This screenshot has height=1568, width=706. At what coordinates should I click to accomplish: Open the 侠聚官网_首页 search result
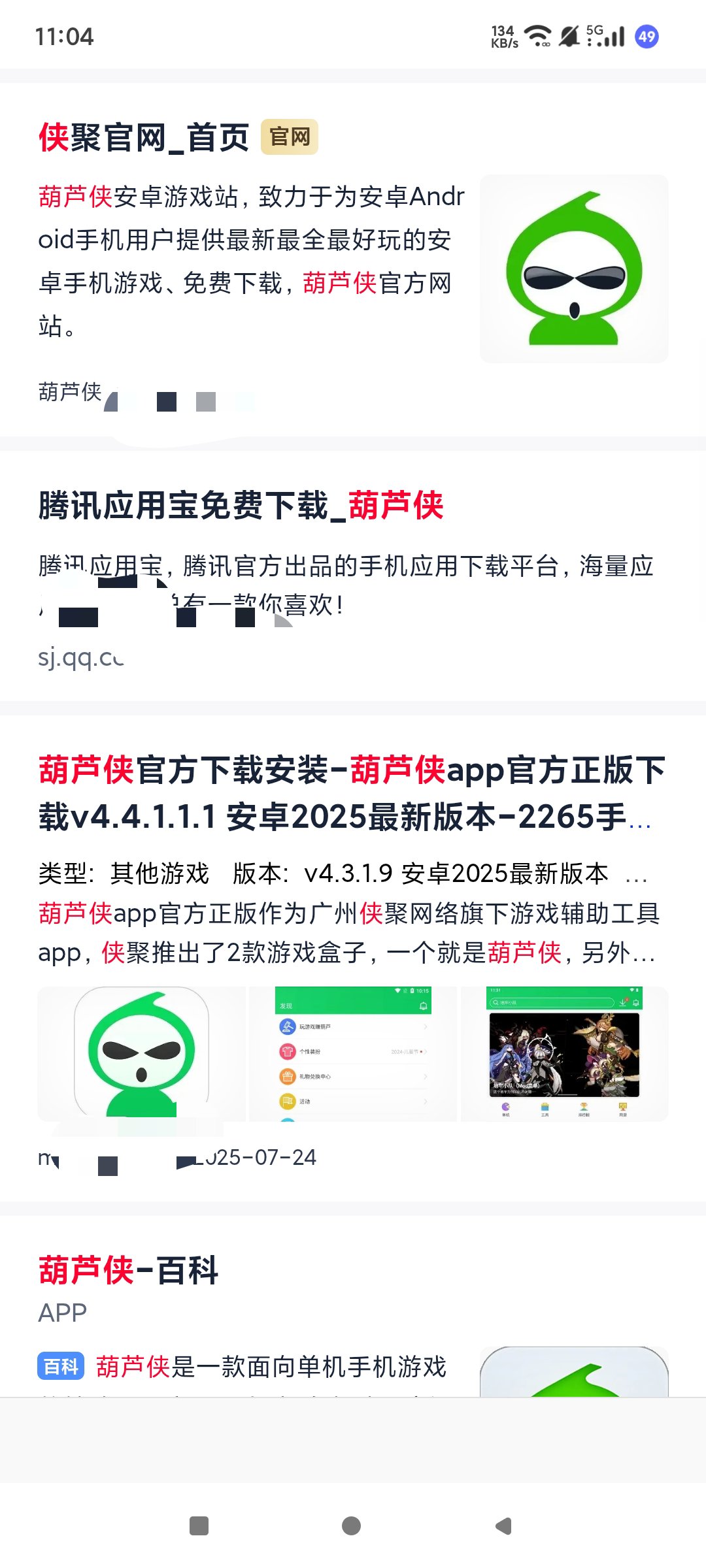(144, 138)
